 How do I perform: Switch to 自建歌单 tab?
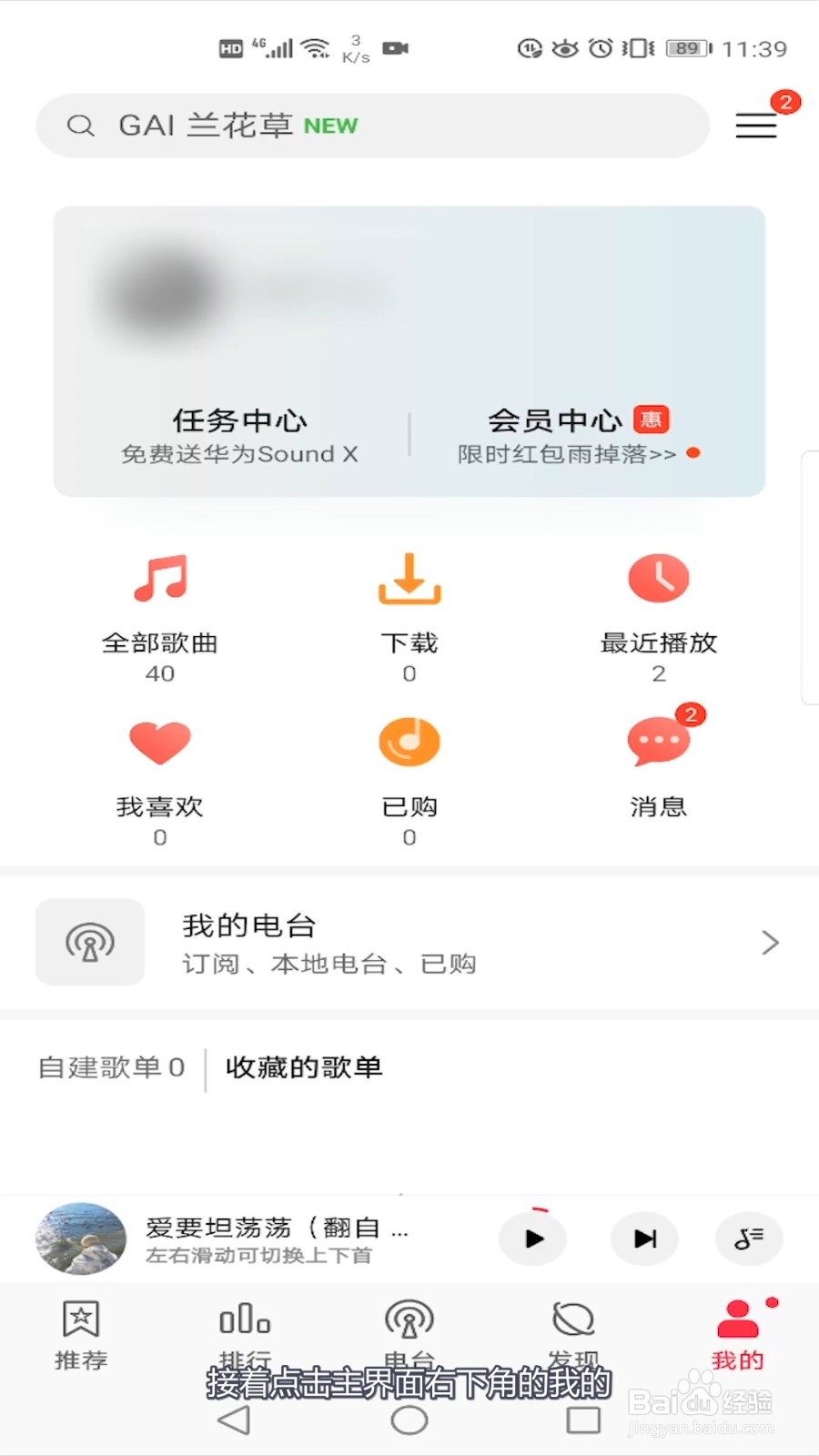(x=111, y=1067)
